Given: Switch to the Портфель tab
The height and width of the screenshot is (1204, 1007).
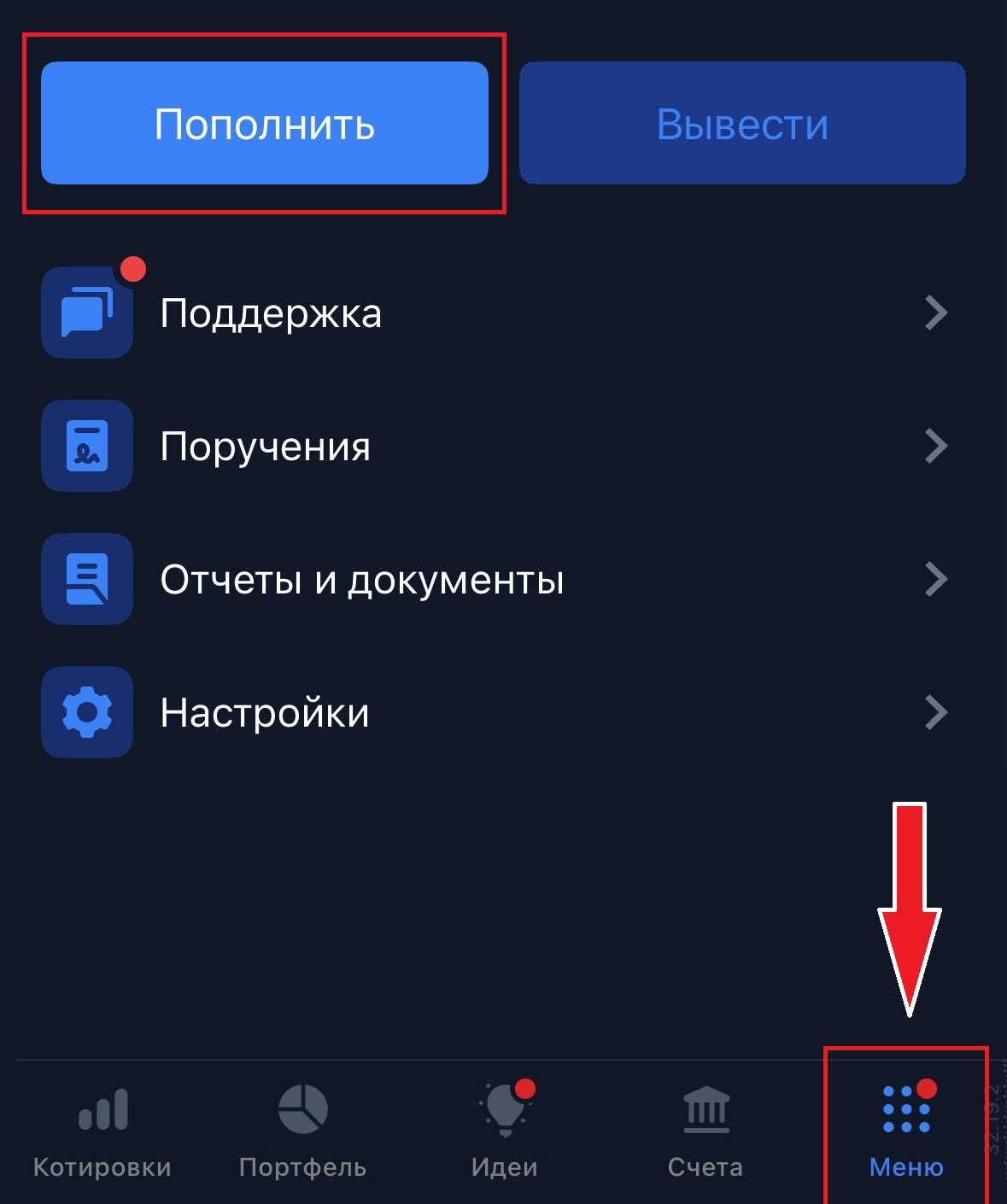Looking at the screenshot, I should click(302, 1129).
